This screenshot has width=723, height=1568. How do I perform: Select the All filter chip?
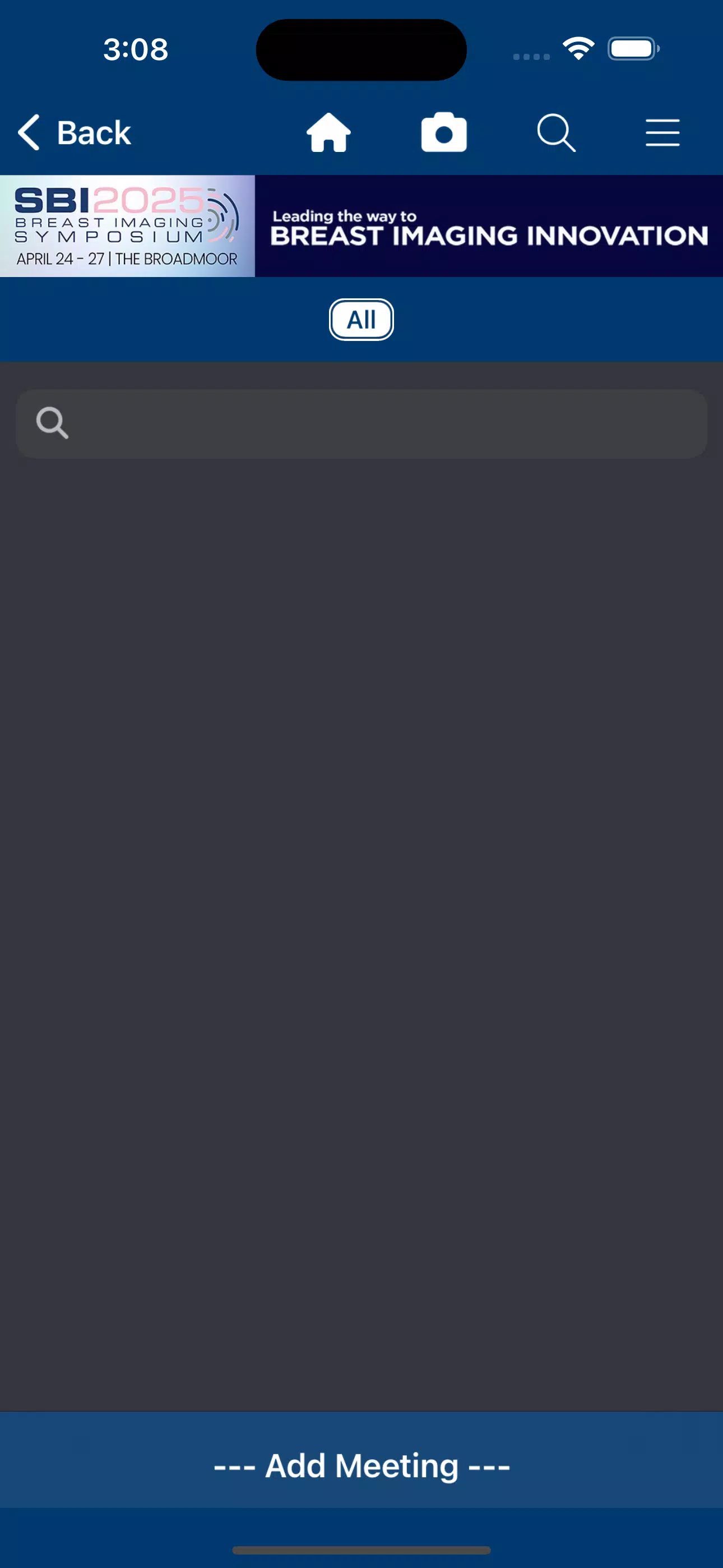tap(361, 320)
